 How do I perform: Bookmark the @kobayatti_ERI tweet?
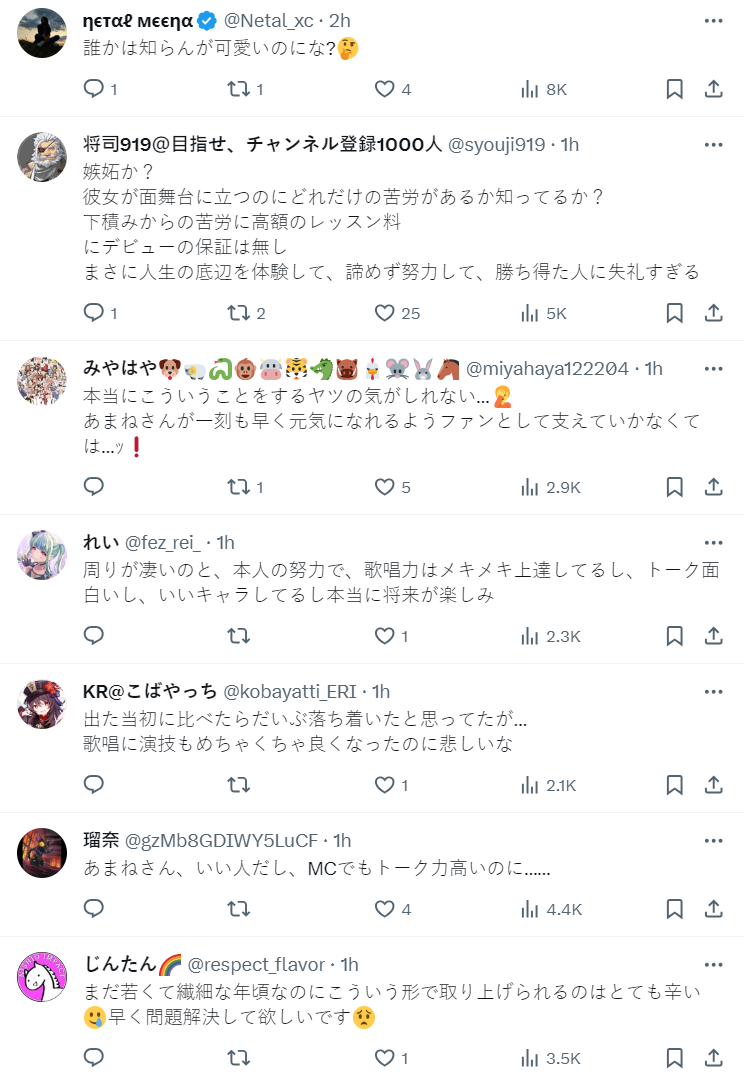675,785
